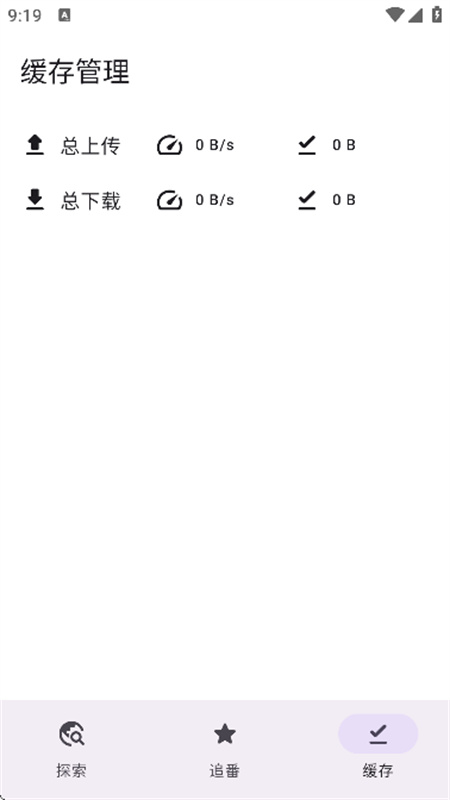Open the 追番 tab

point(224,748)
